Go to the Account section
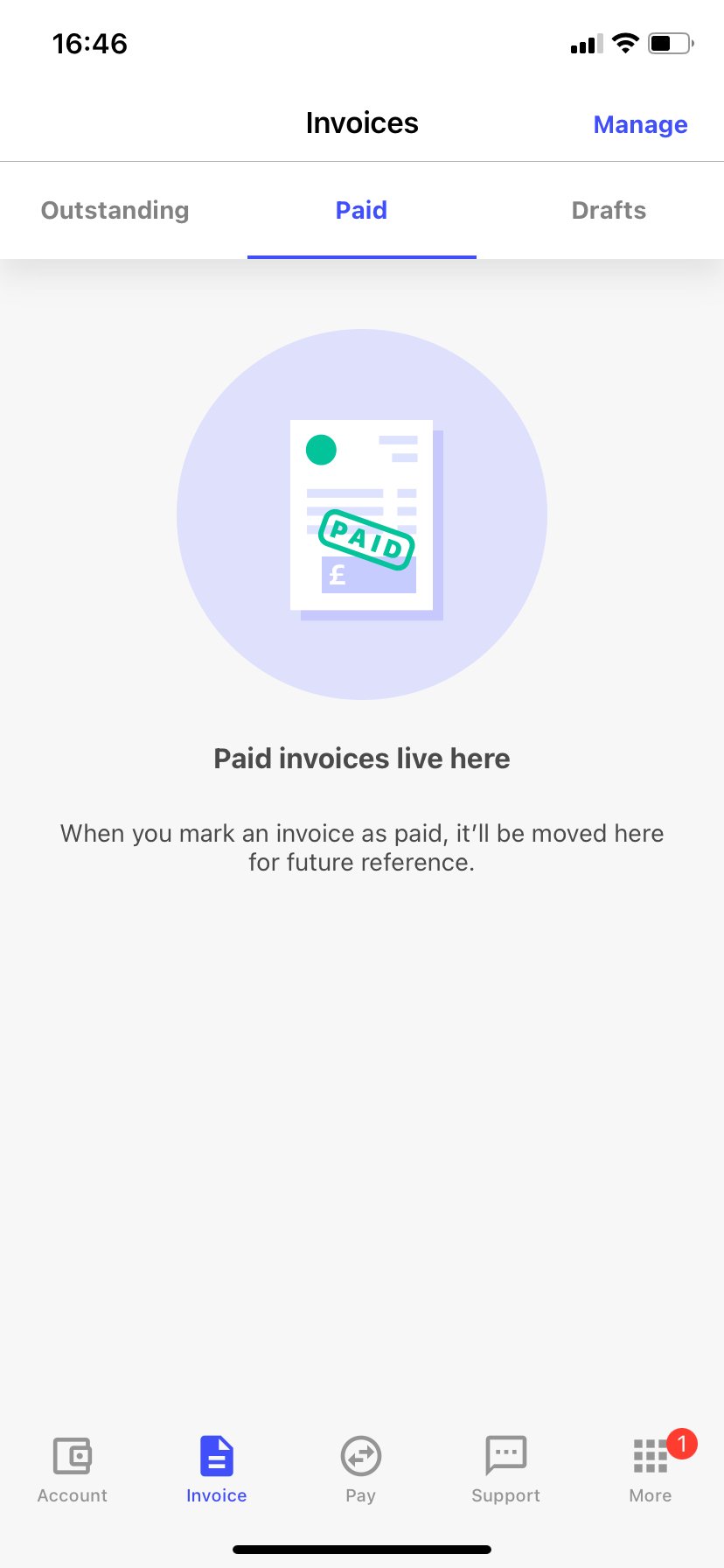 pos(73,1470)
